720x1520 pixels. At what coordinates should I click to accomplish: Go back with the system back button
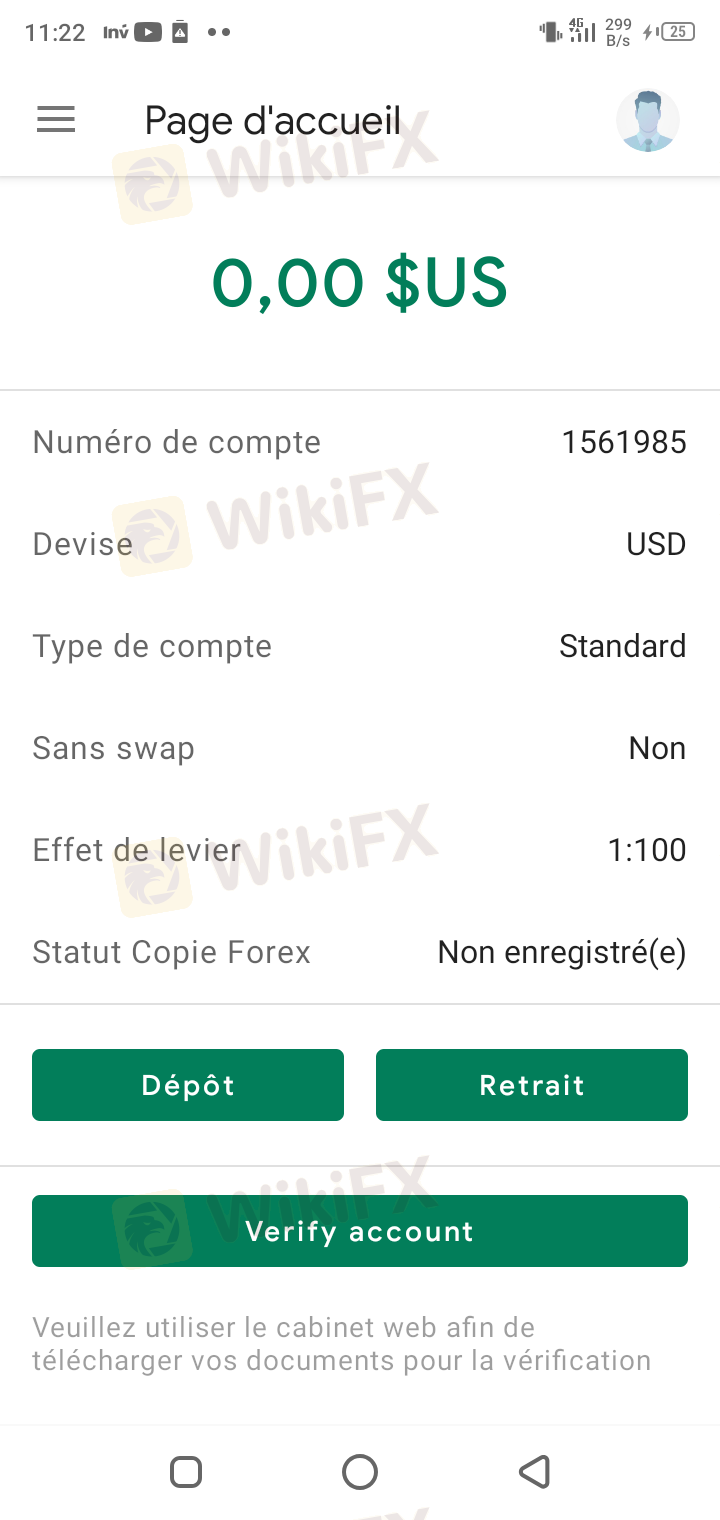pos(535,1471)
